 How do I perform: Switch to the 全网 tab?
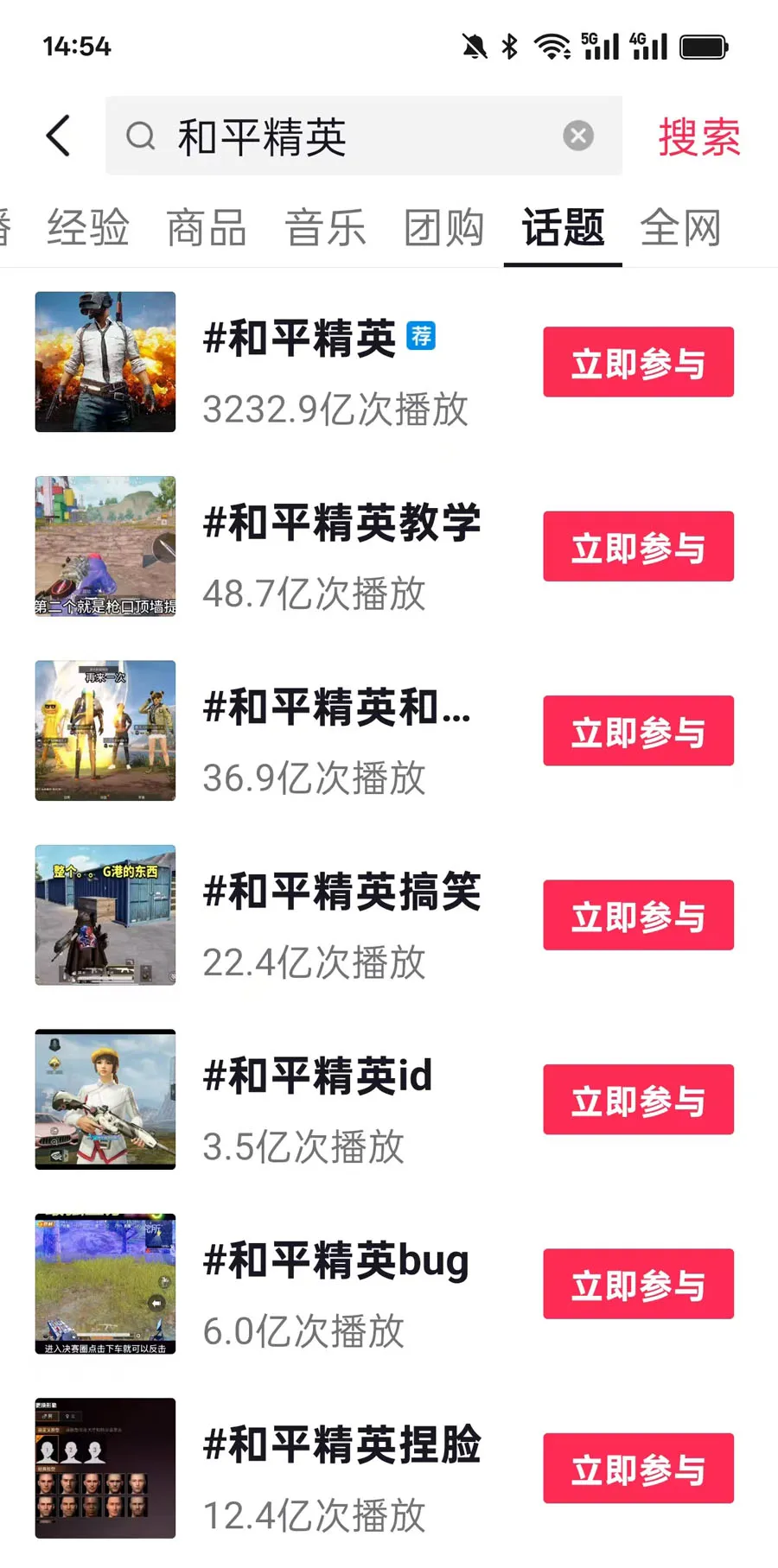point(681,229)
